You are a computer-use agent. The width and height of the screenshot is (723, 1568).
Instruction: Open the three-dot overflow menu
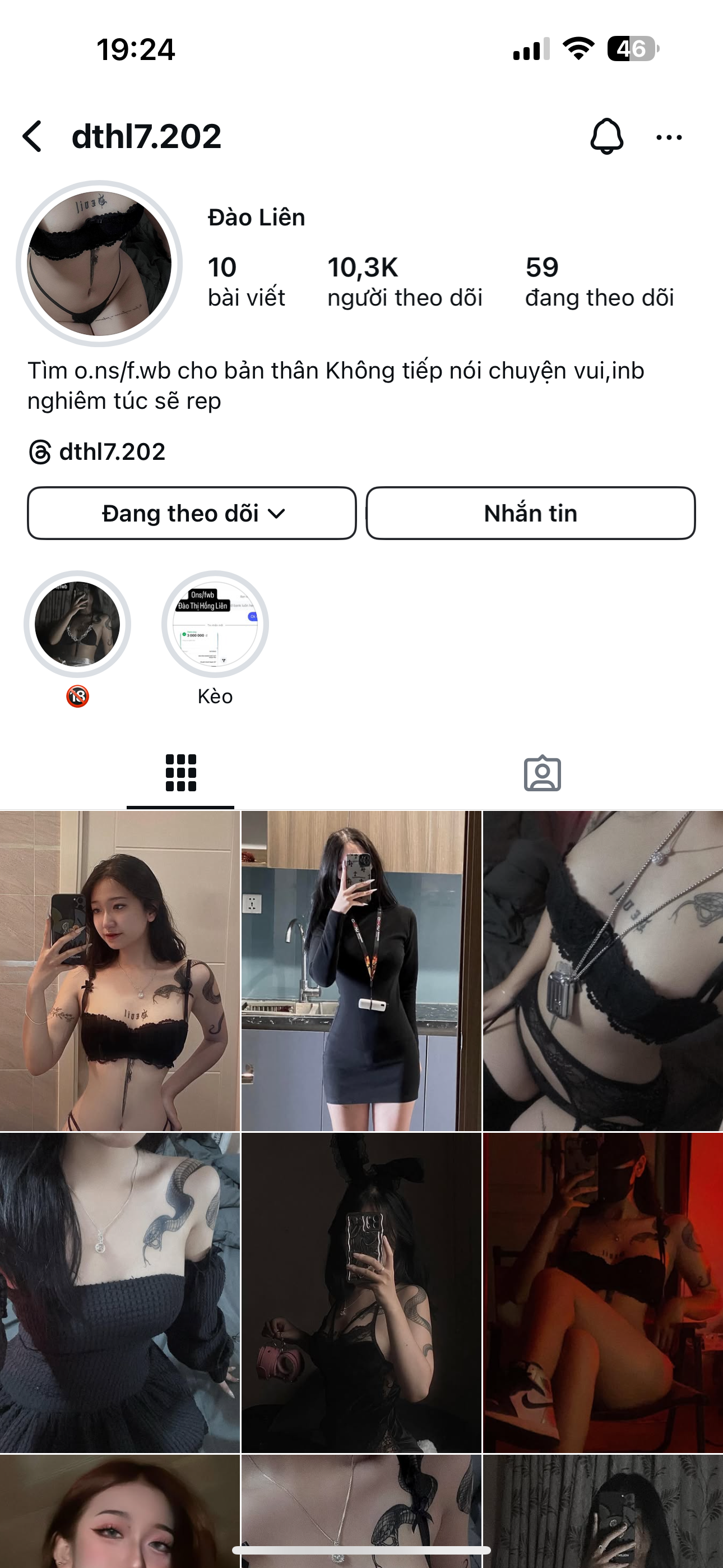[x=669, y=137]
